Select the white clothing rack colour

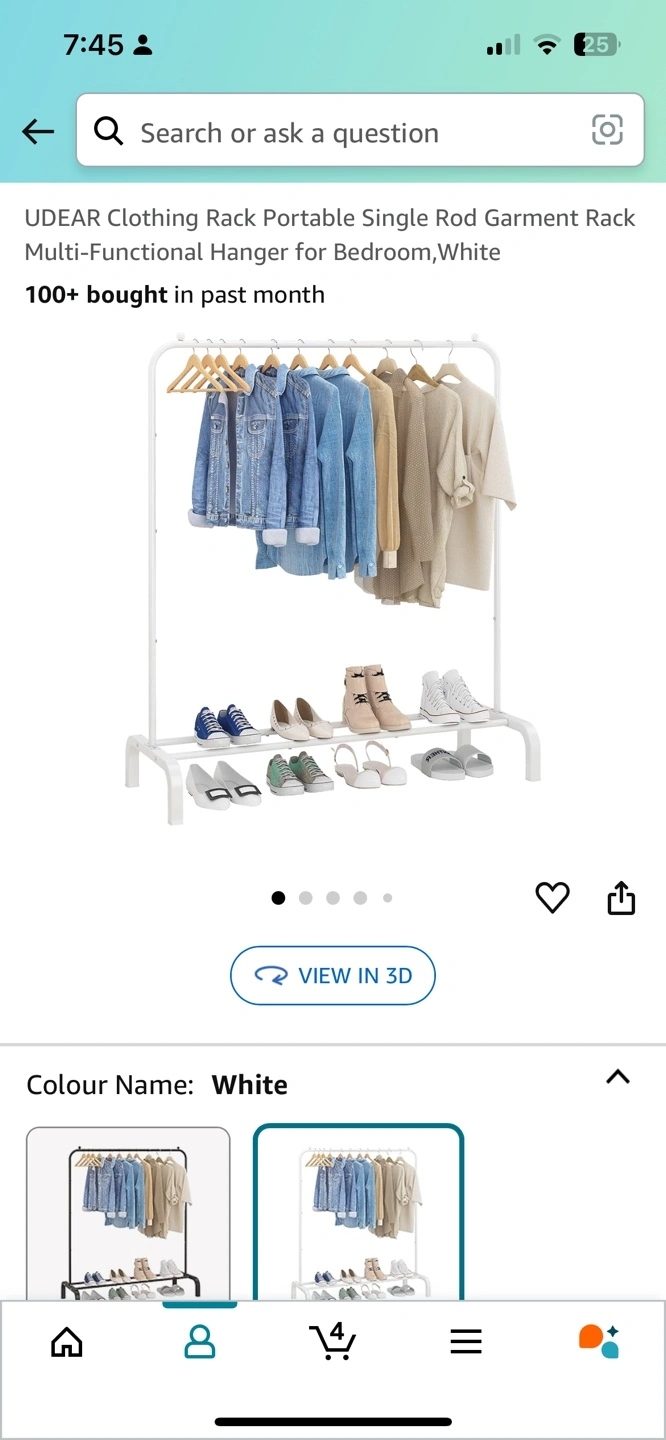358,1214
